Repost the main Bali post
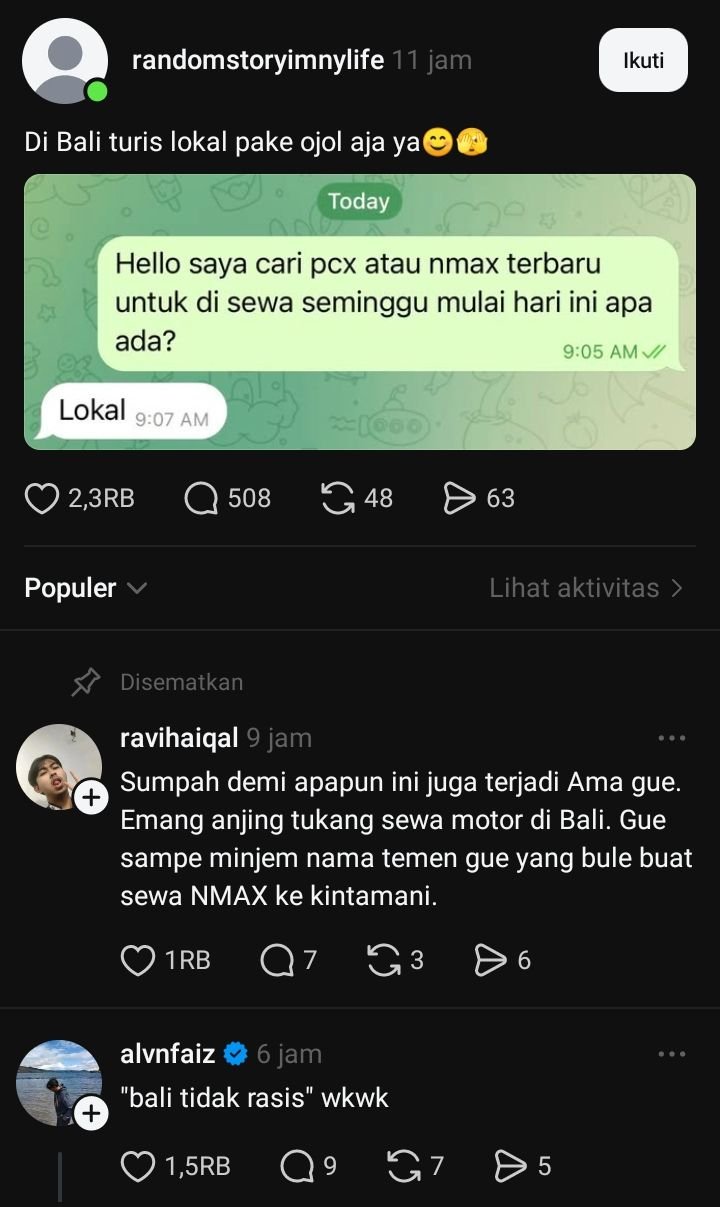720x1207 pixels. (338, 498)
